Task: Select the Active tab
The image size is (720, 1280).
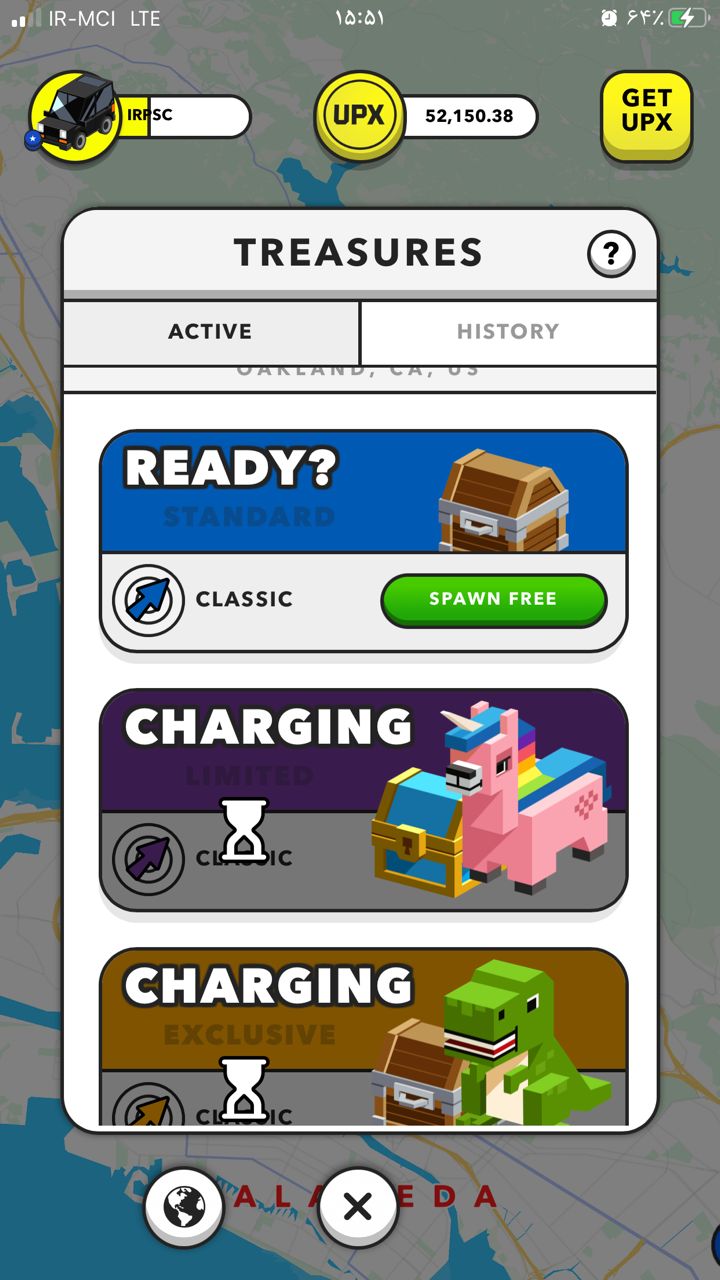Action: (x=210, y=332)
